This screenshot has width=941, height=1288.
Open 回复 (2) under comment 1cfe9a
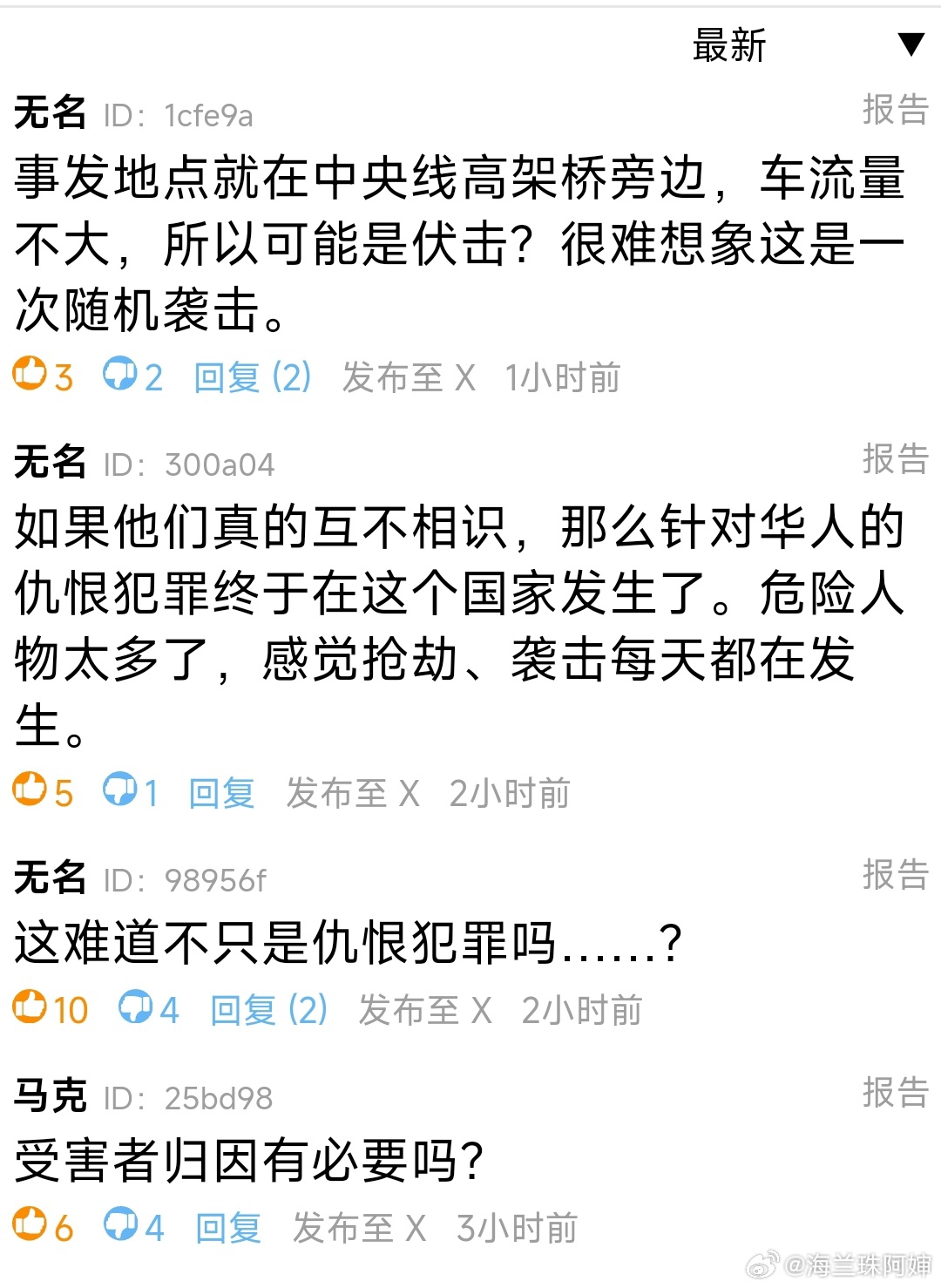(x=253, y=377)
